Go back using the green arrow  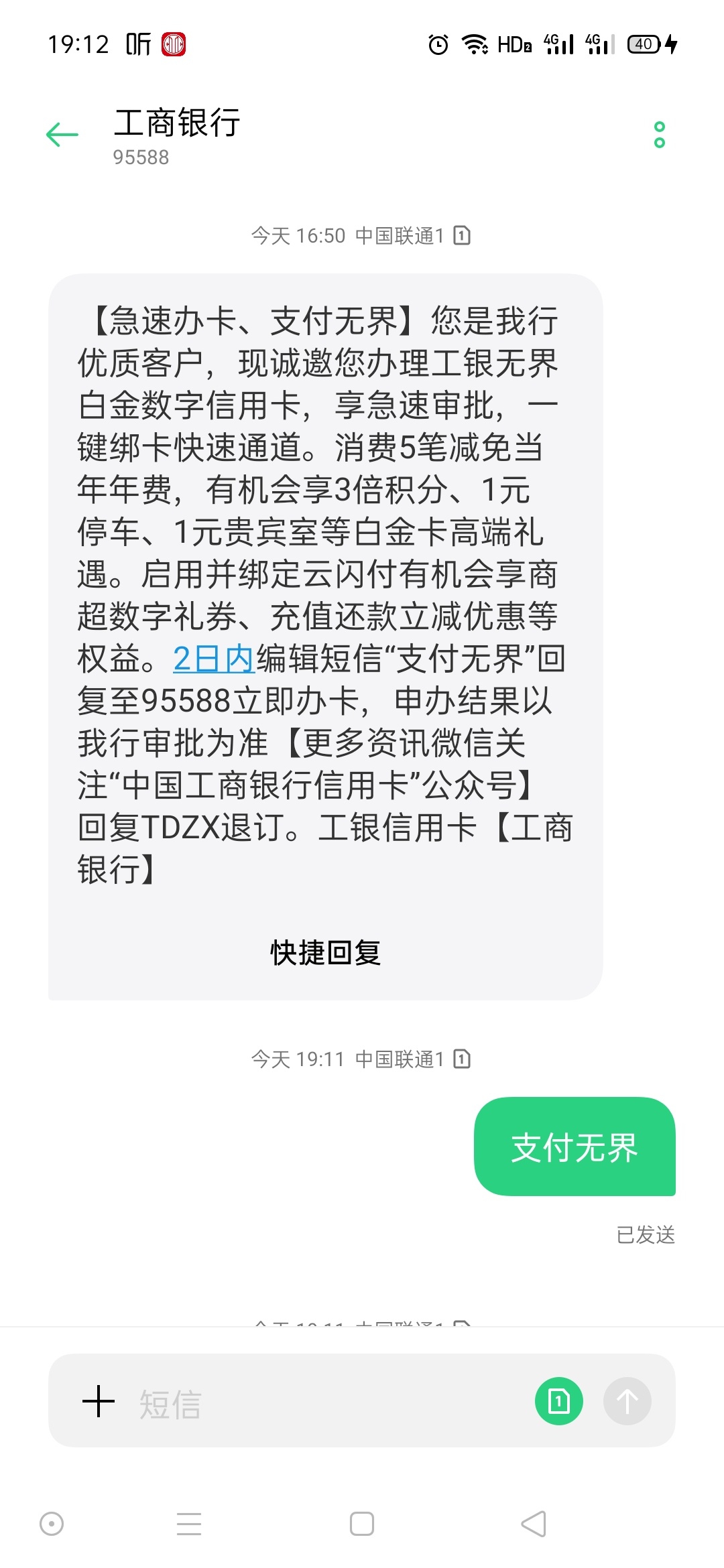coord(62,135)
